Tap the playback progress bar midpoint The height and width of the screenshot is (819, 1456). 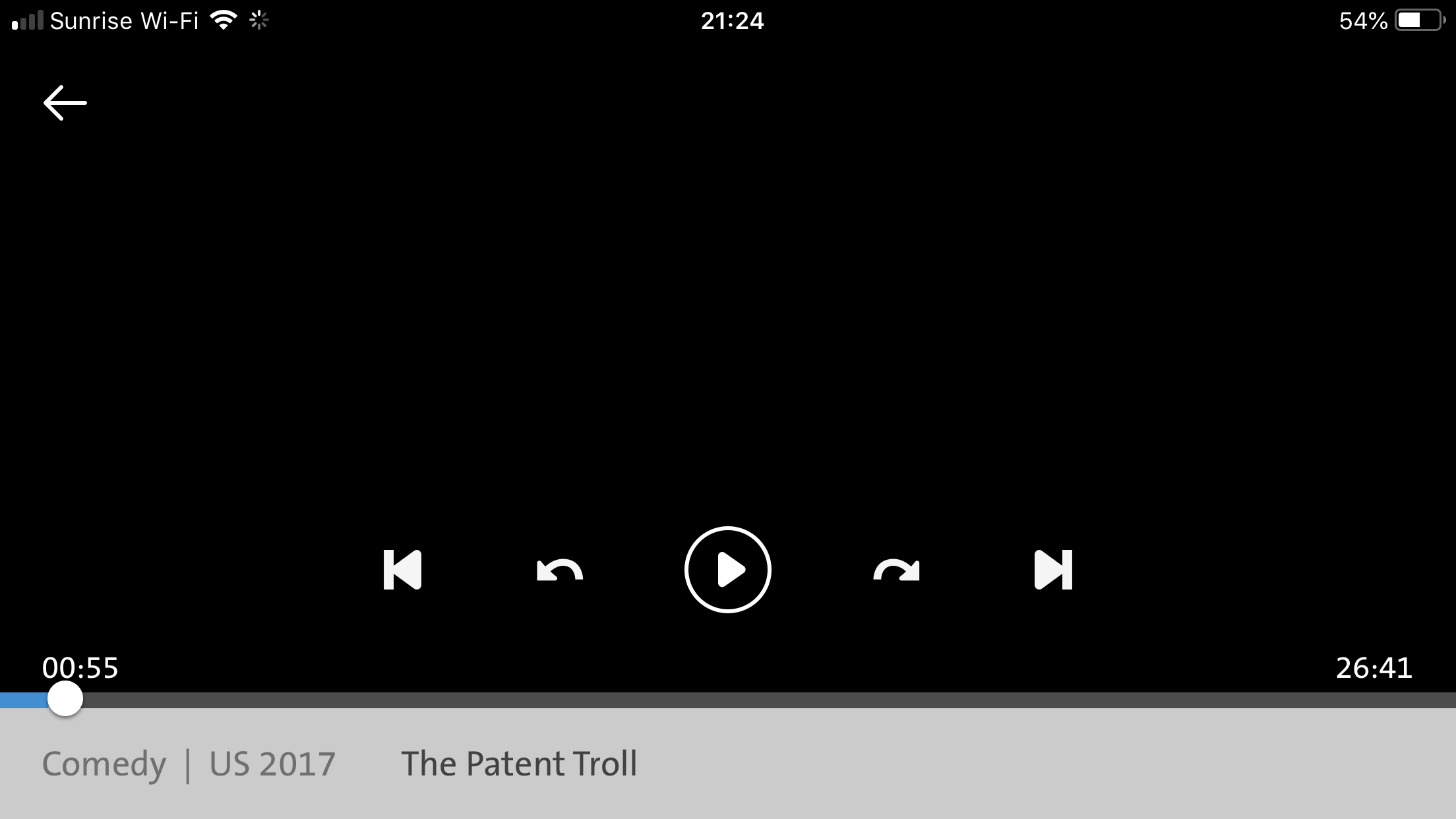728,700
